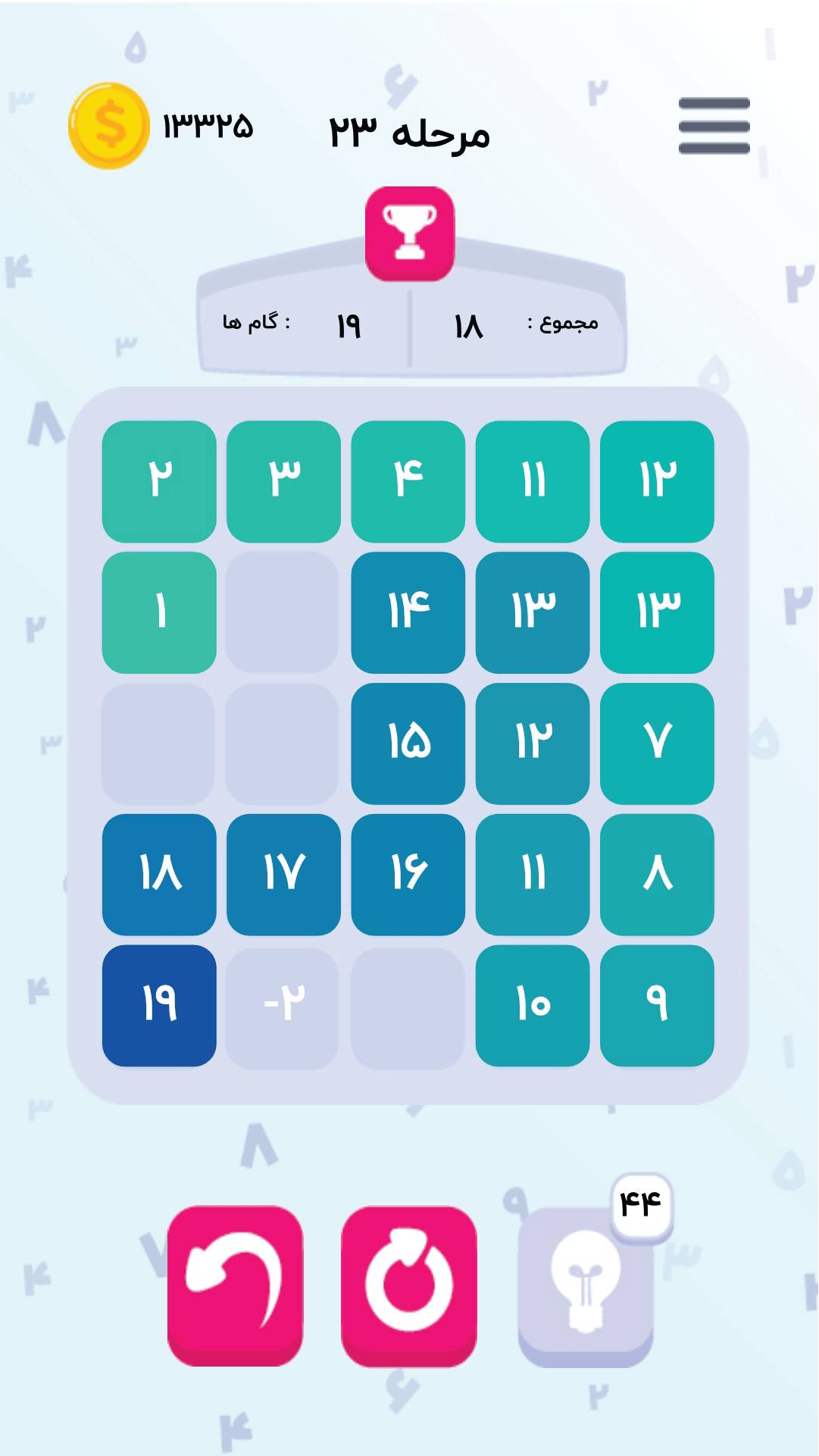Undo the last move
This screenshot has width=819, height=1456.
tap(235, 1284)
